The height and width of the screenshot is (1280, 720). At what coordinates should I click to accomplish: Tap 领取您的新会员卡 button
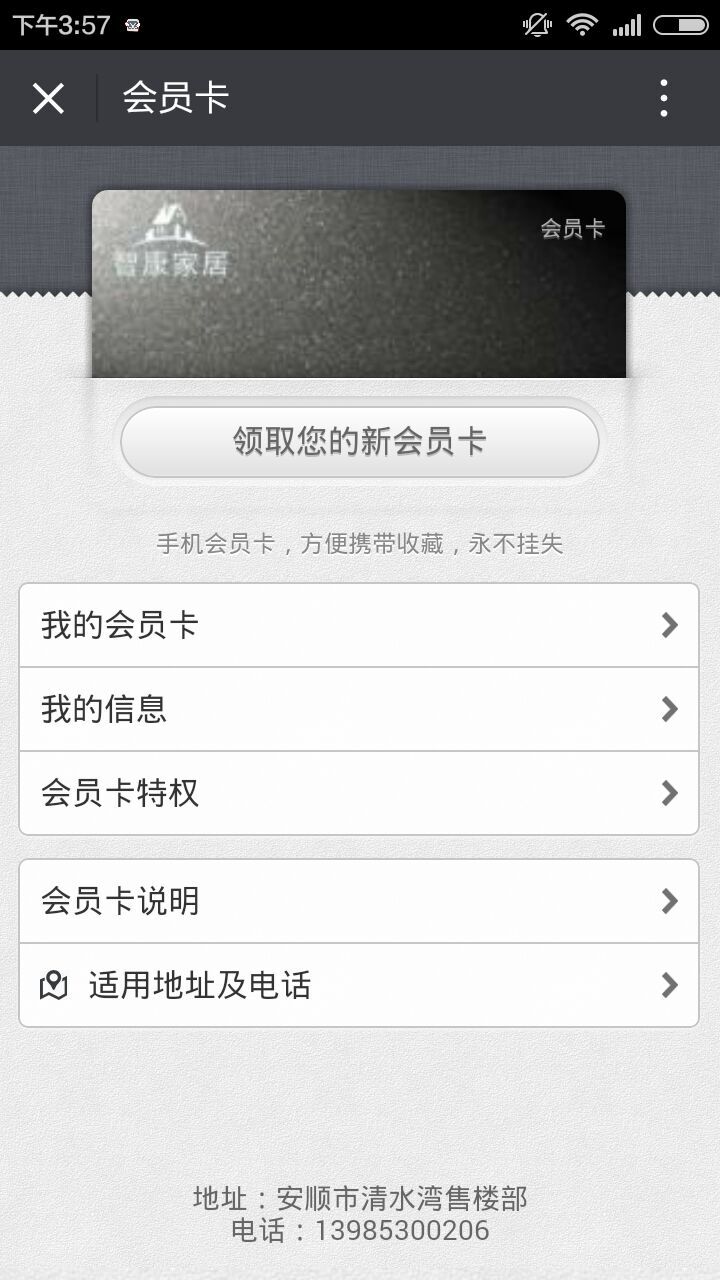(x=360, y=442)
